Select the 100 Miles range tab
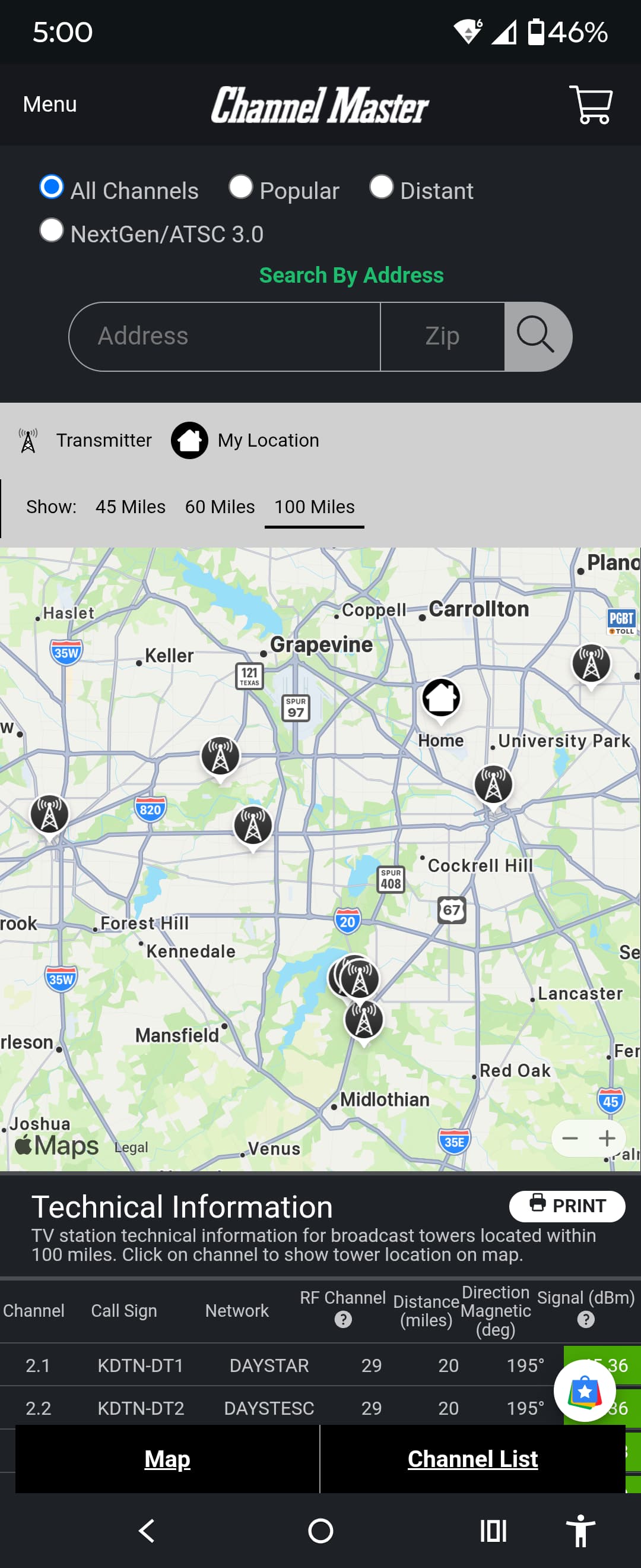Viewport: 641px width, 1568px height. [x=315, y=507]
